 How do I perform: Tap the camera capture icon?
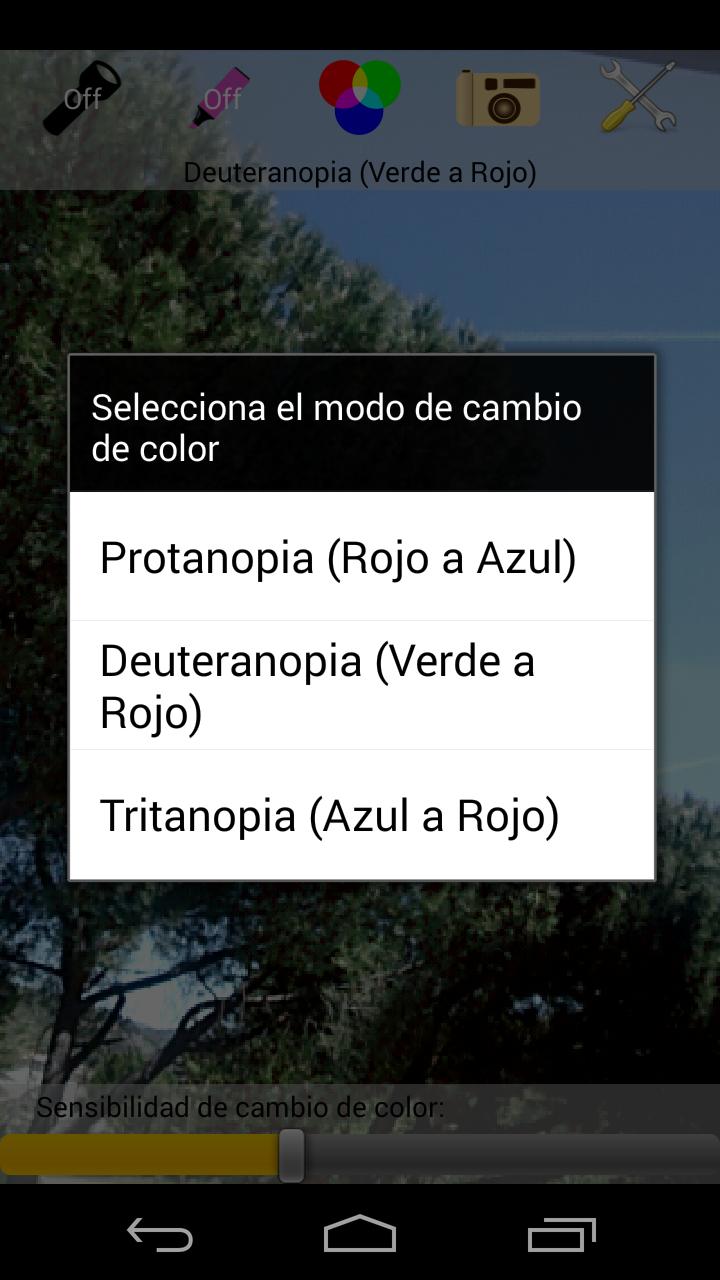coord(498,97)
